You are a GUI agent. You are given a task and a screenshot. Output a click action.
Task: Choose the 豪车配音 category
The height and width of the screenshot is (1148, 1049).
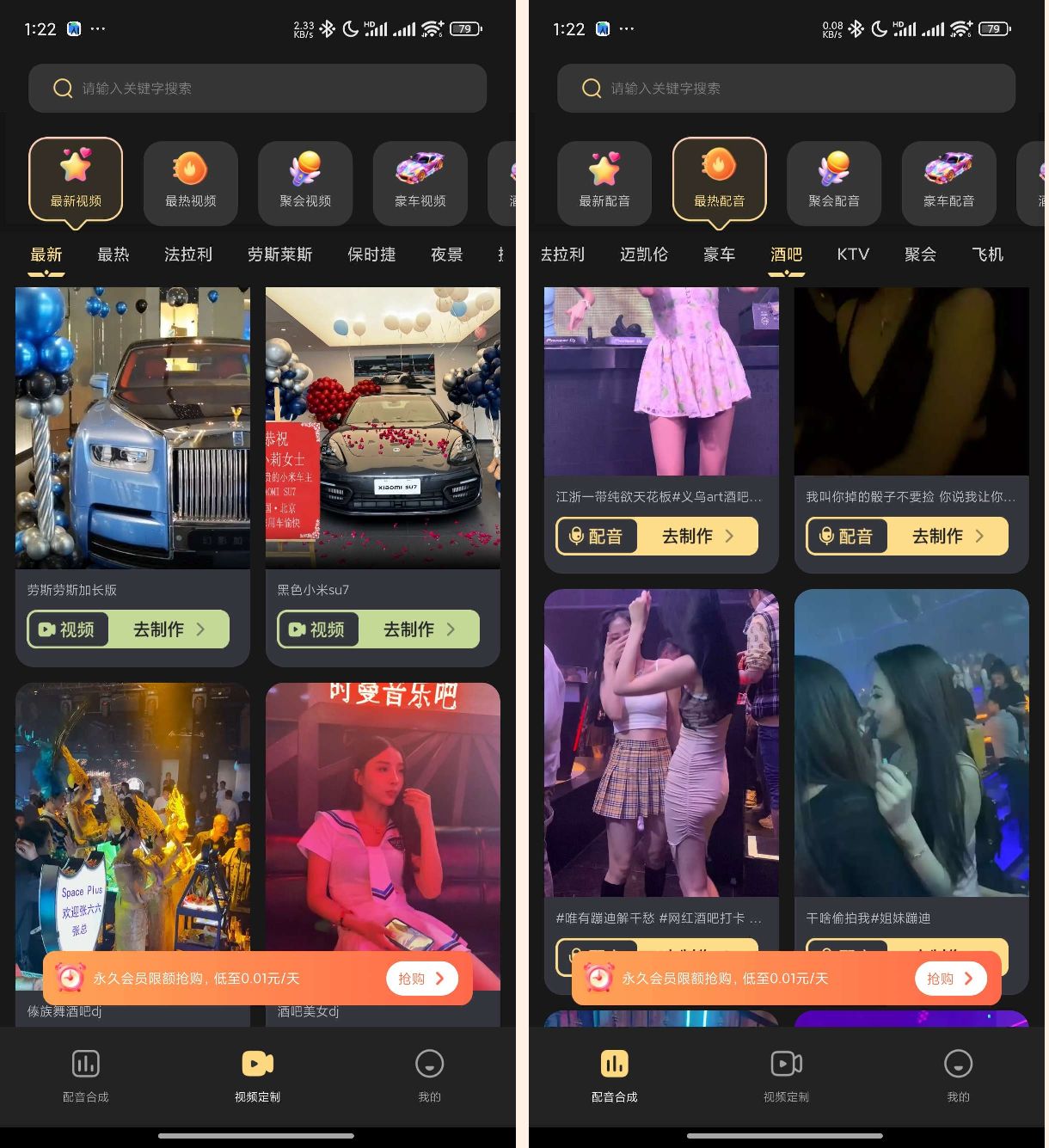point(948,182)
